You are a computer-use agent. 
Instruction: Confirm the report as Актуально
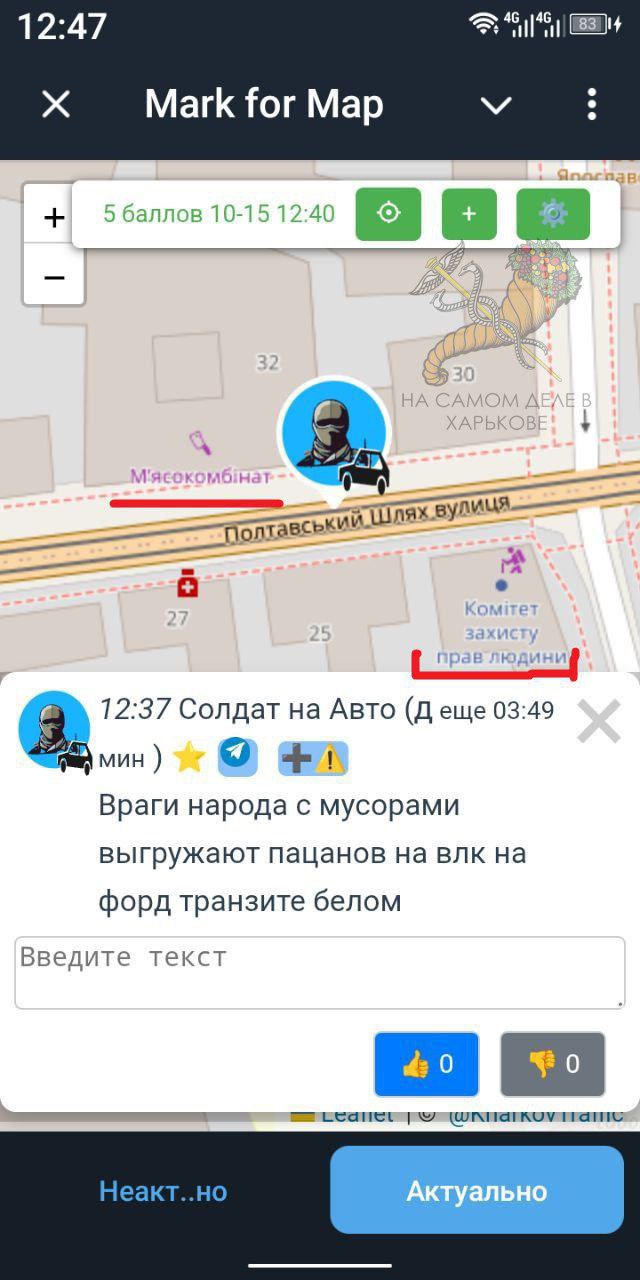click(x=476, y=1191)
